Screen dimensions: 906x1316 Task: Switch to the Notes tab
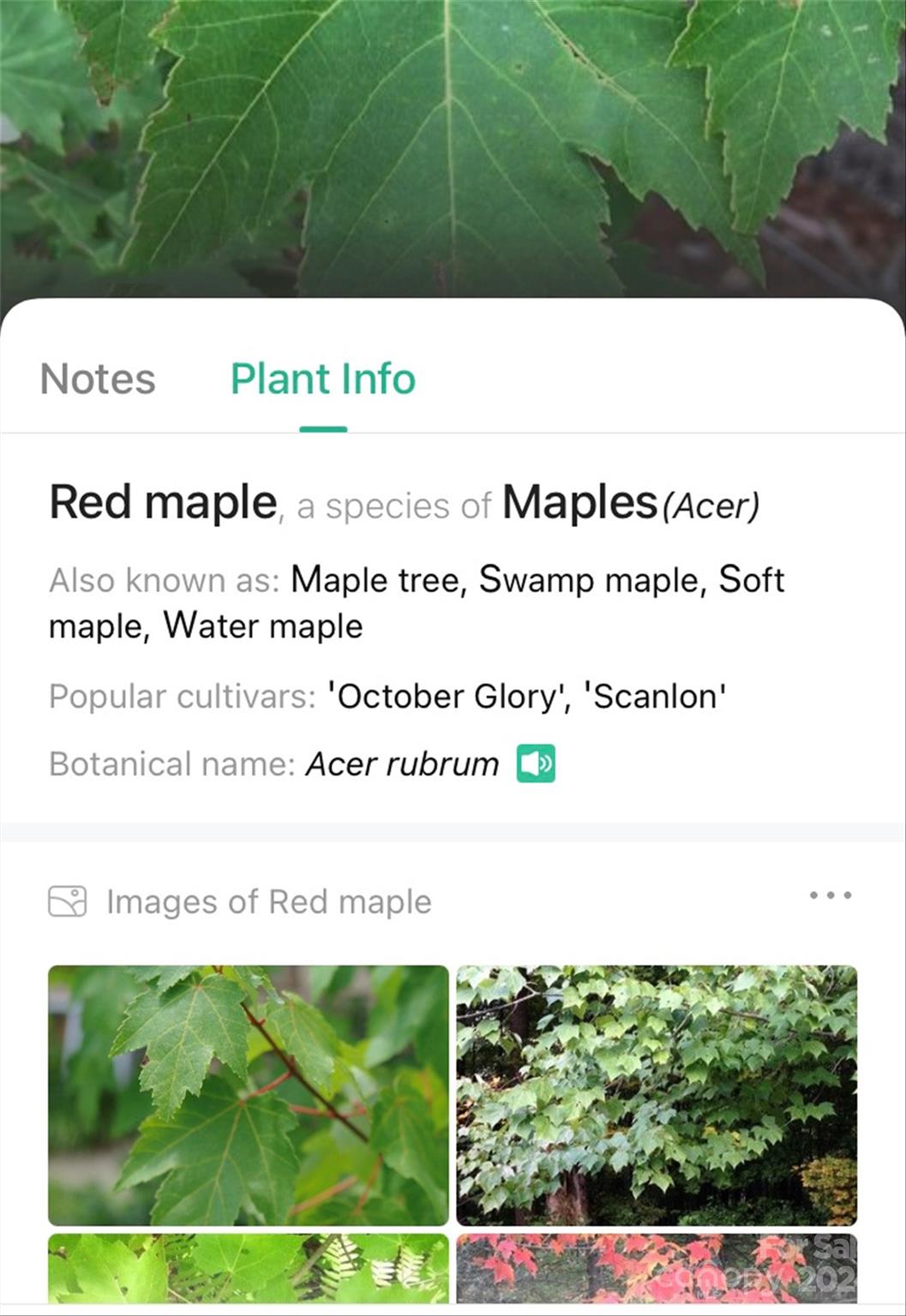coord(98,379)
